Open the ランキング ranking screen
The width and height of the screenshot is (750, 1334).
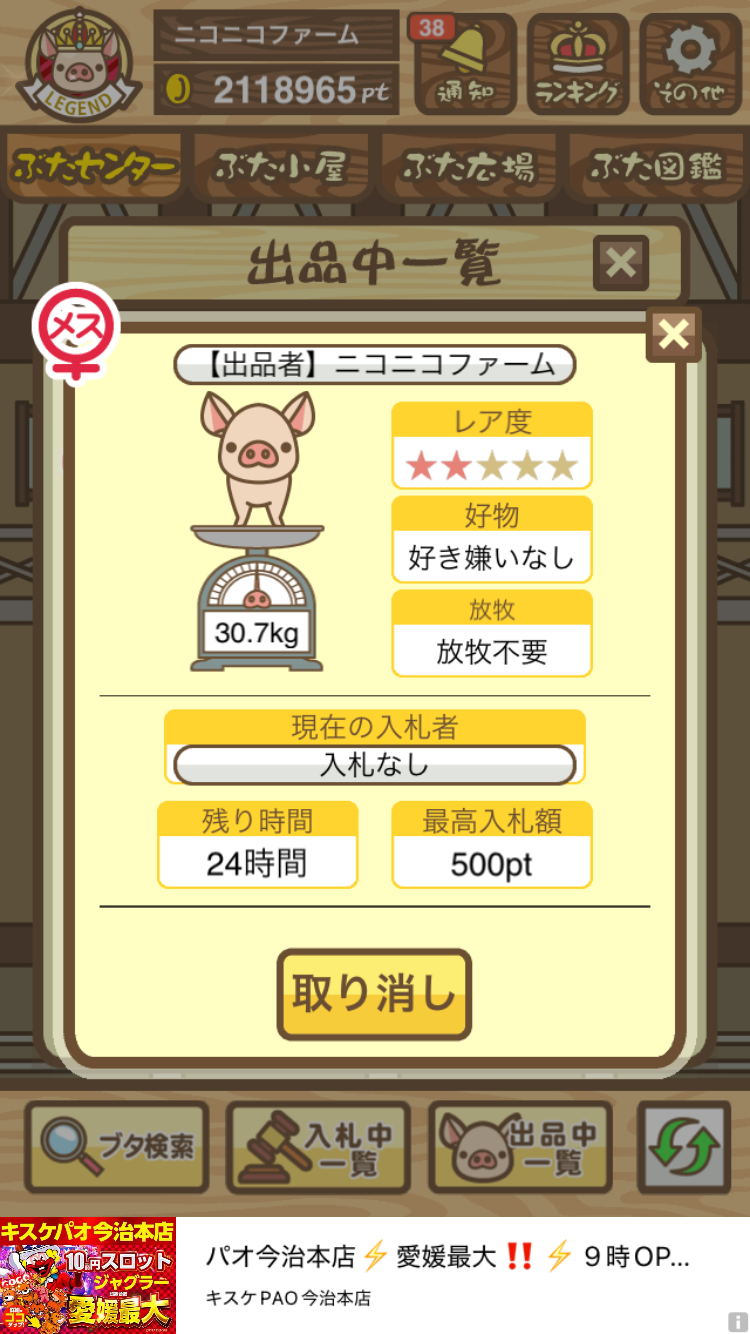[578, 63]
